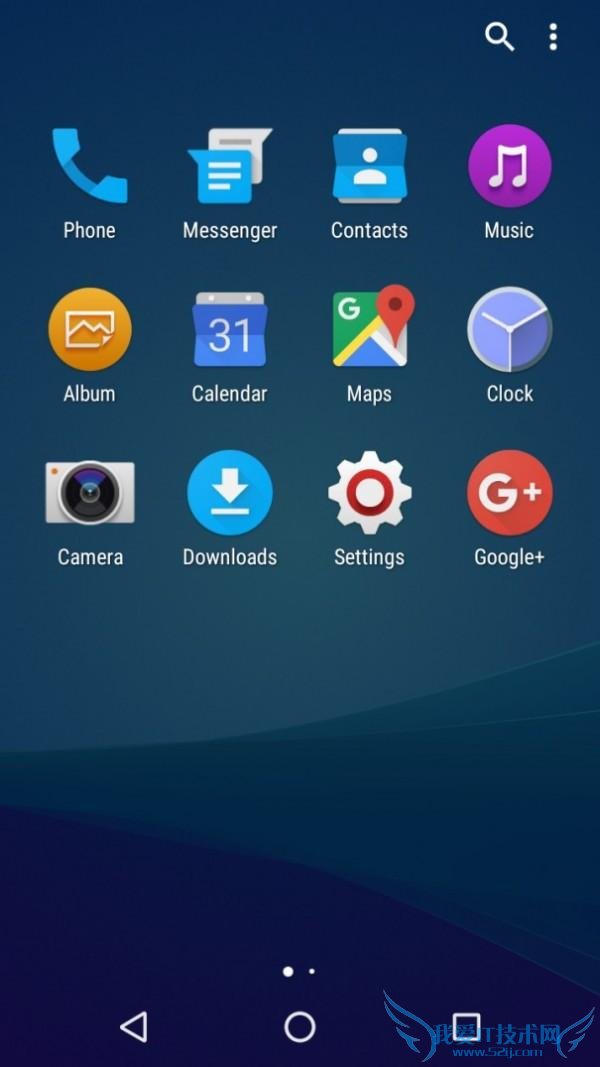Open Downloads
Image resolution: width=600 pixels, height=1067 pixels.
coord(229,493)
